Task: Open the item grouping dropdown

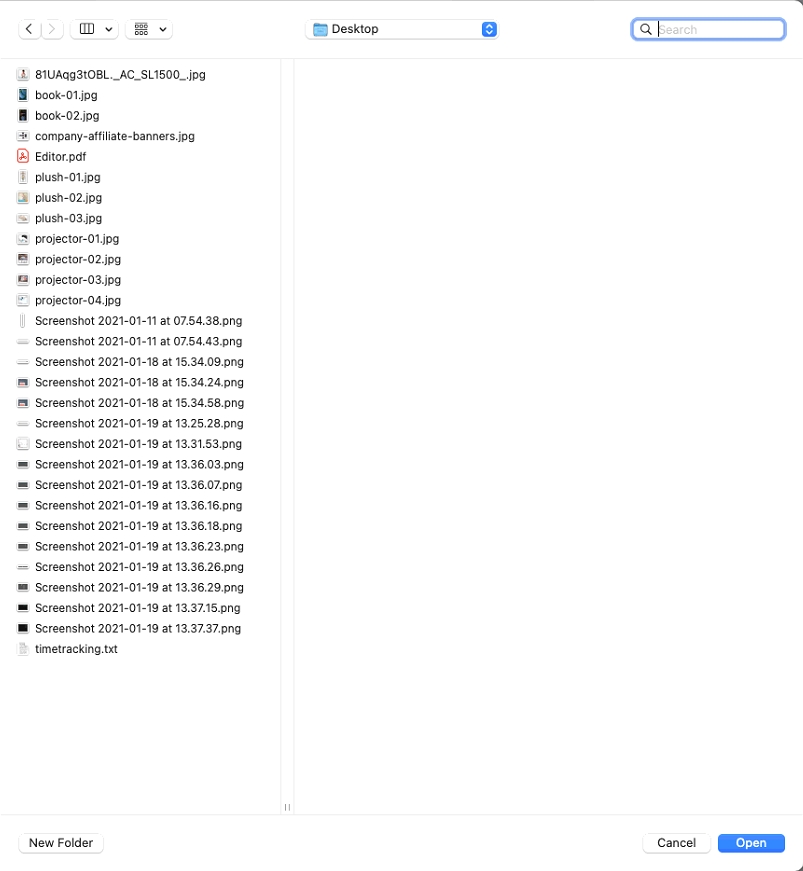Action: click(148, 30)
